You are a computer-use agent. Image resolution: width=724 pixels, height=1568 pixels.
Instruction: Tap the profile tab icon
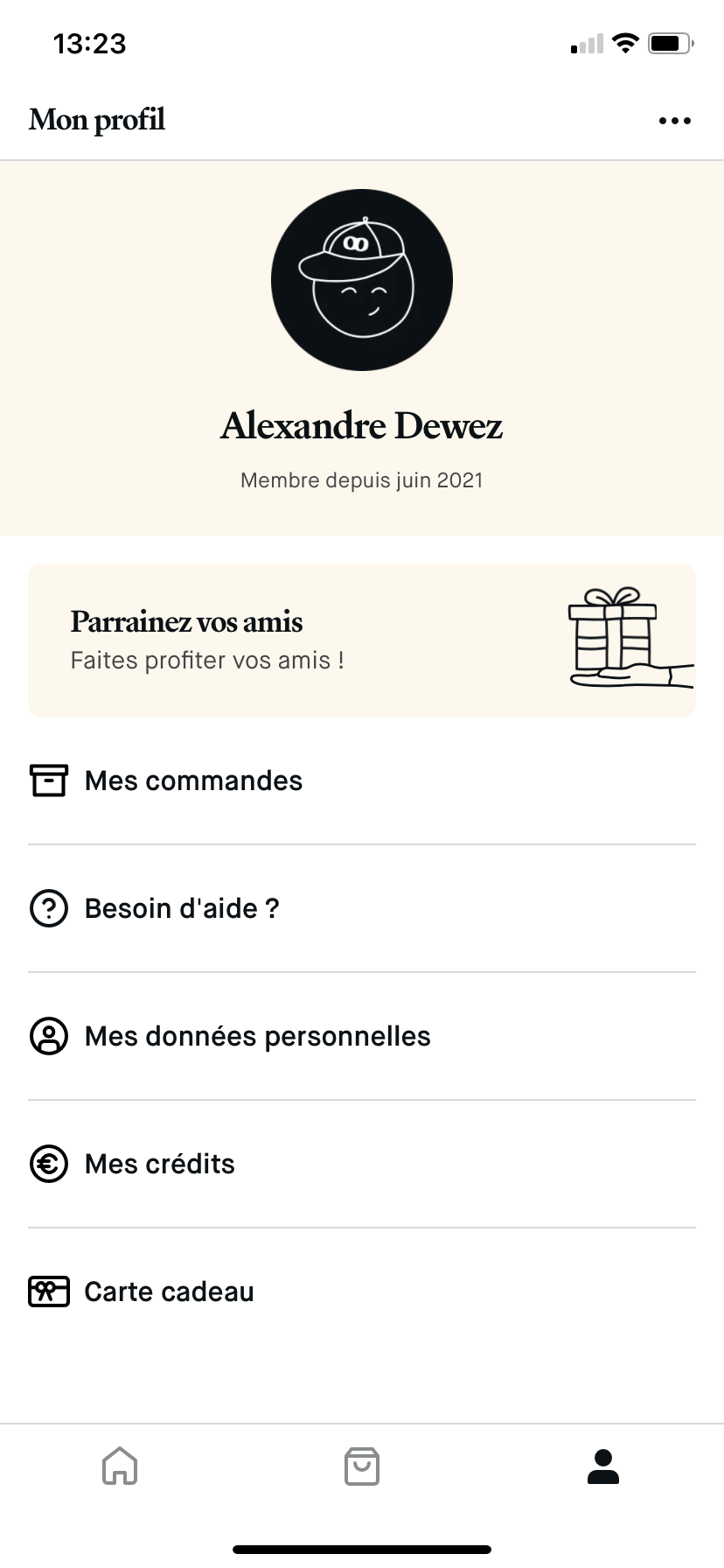click(602, 1466)
